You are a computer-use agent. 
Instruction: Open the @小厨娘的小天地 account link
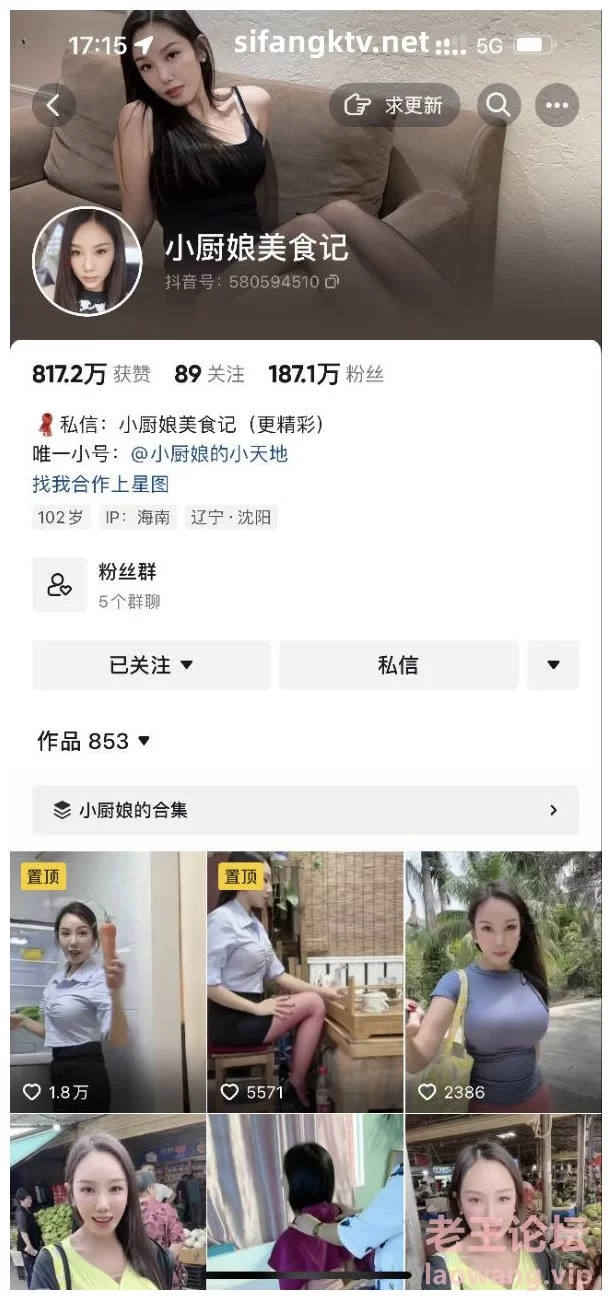click(209, 453)
